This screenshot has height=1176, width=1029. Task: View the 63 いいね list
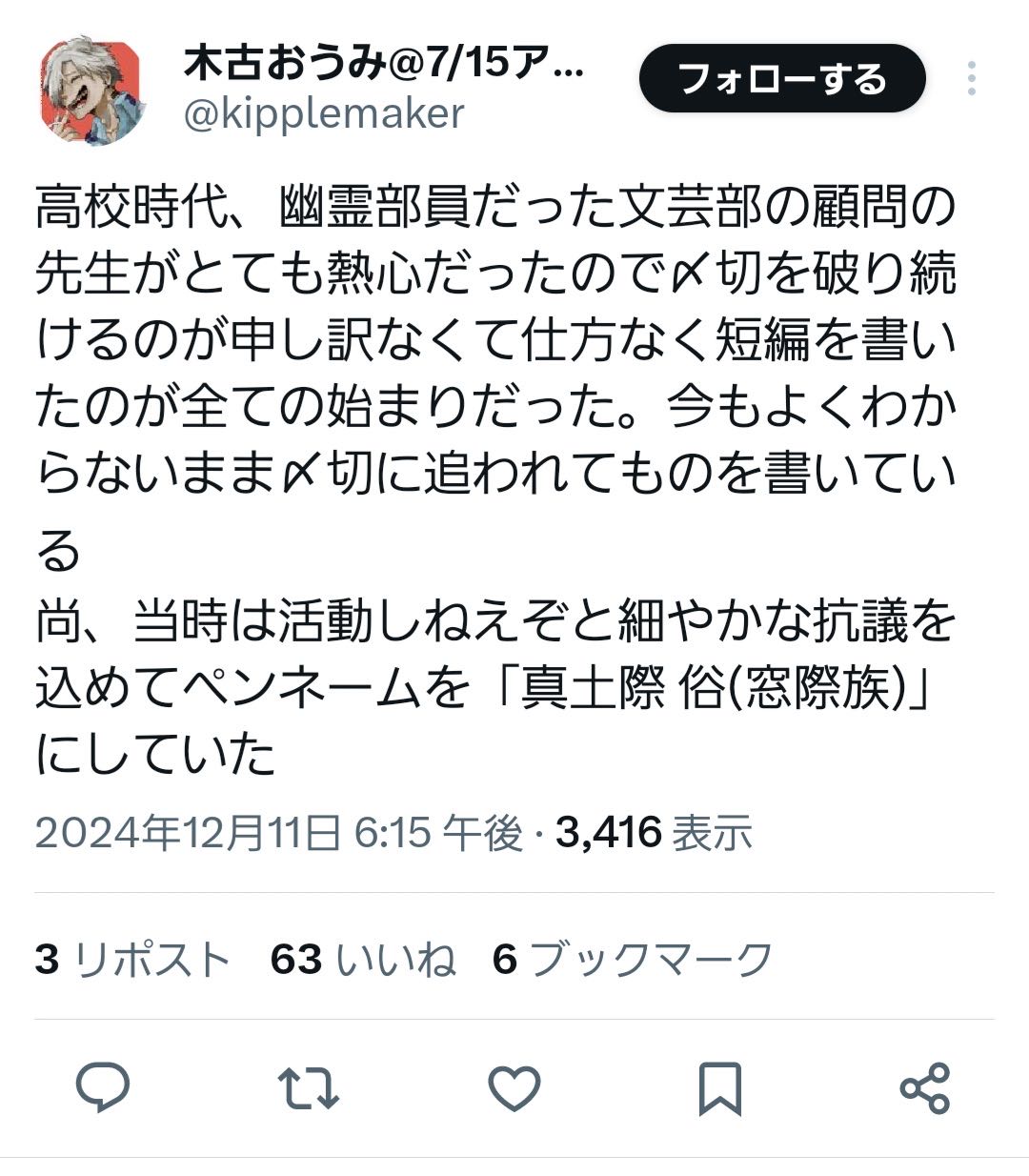(363, 959)
